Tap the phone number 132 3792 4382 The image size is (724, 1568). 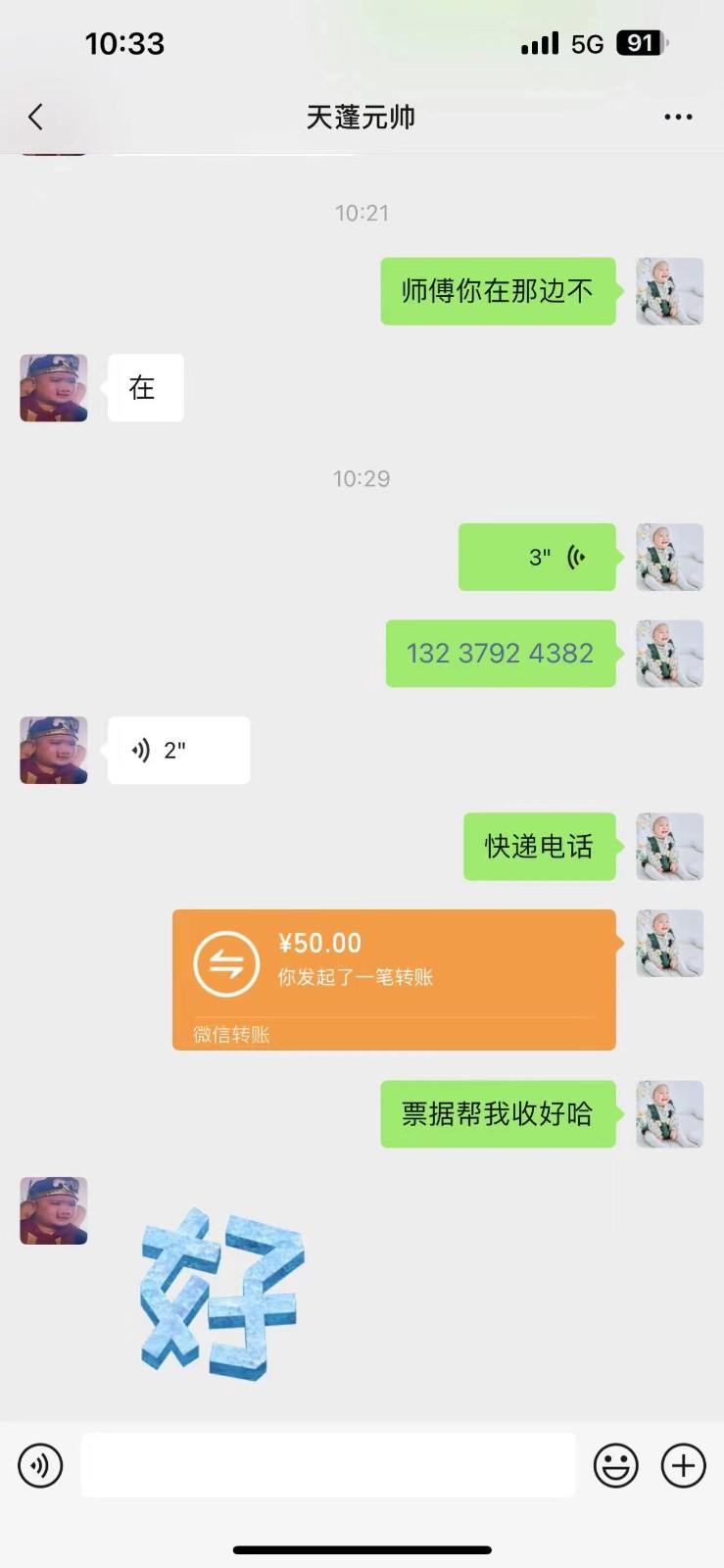(500, 654)
